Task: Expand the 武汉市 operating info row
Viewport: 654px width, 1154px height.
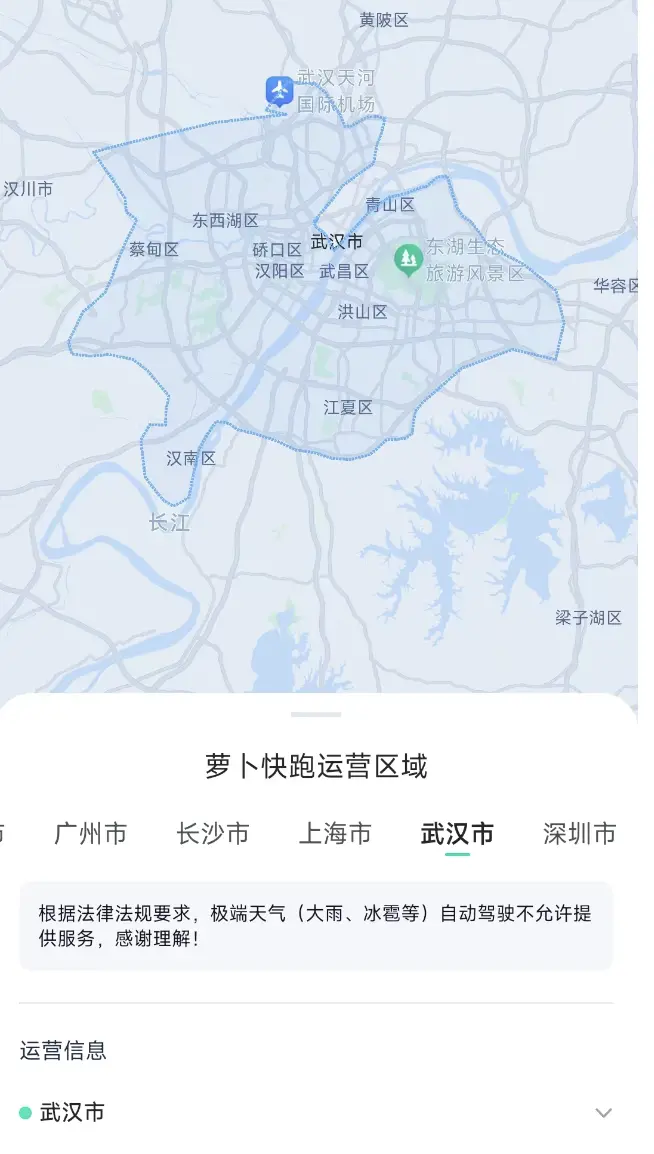Action: click(603, 1113)
